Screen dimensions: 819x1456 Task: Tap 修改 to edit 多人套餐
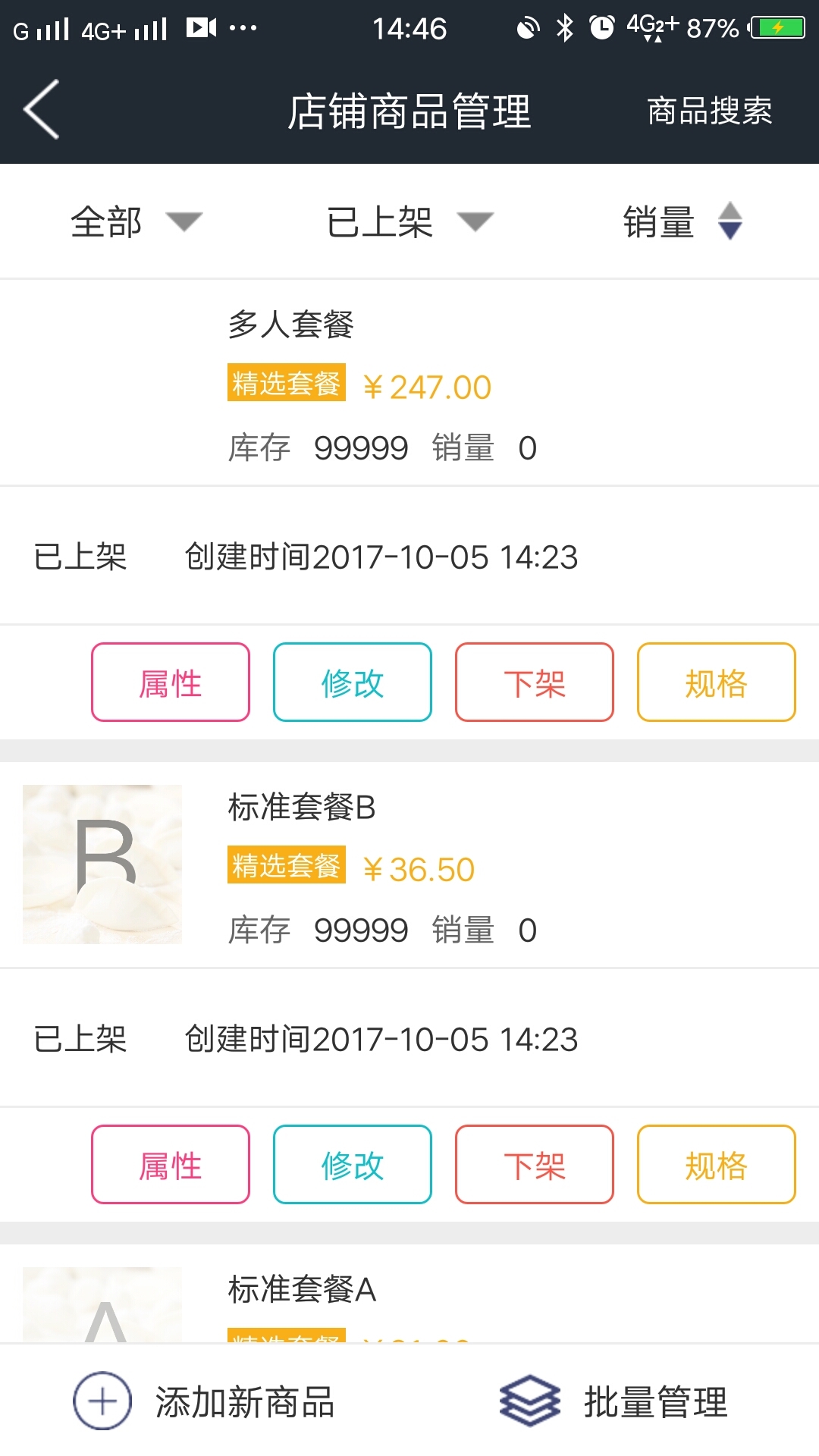(x=353, y=682)
